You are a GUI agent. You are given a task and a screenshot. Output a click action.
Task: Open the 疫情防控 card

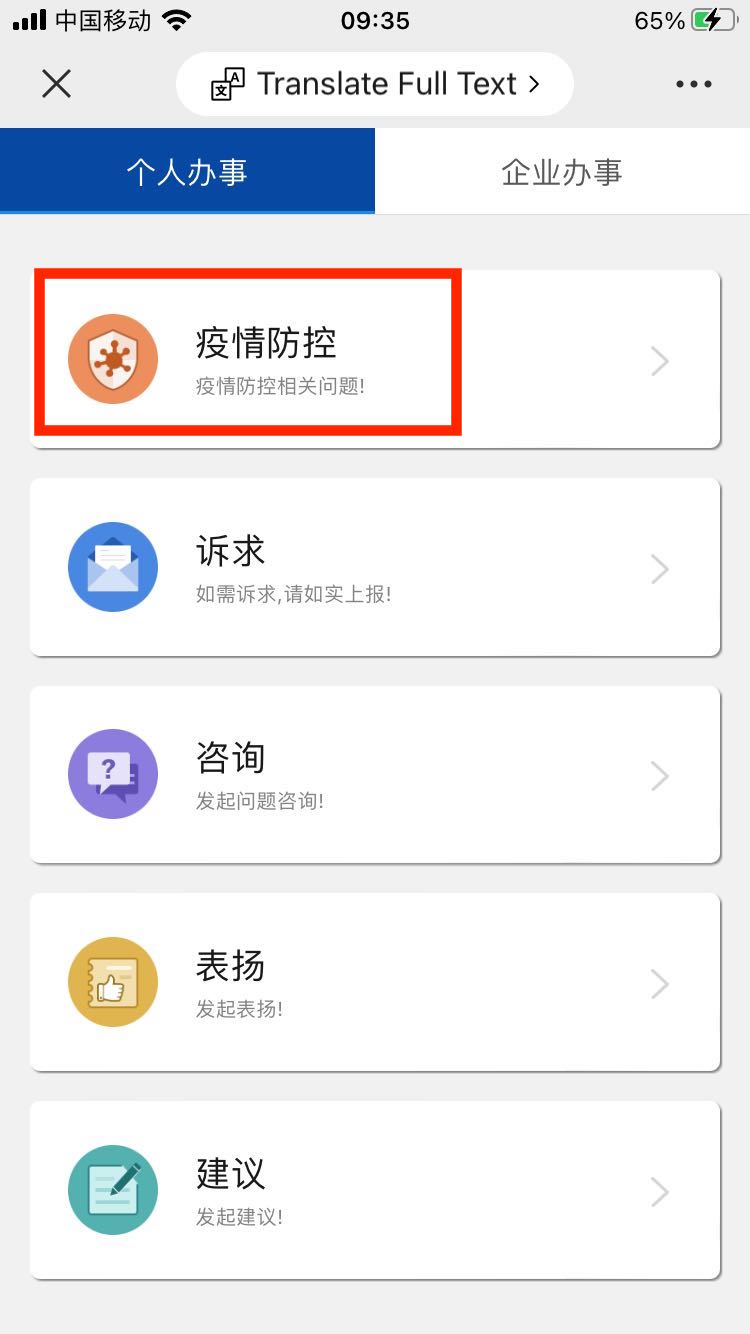tap(375, 359)
